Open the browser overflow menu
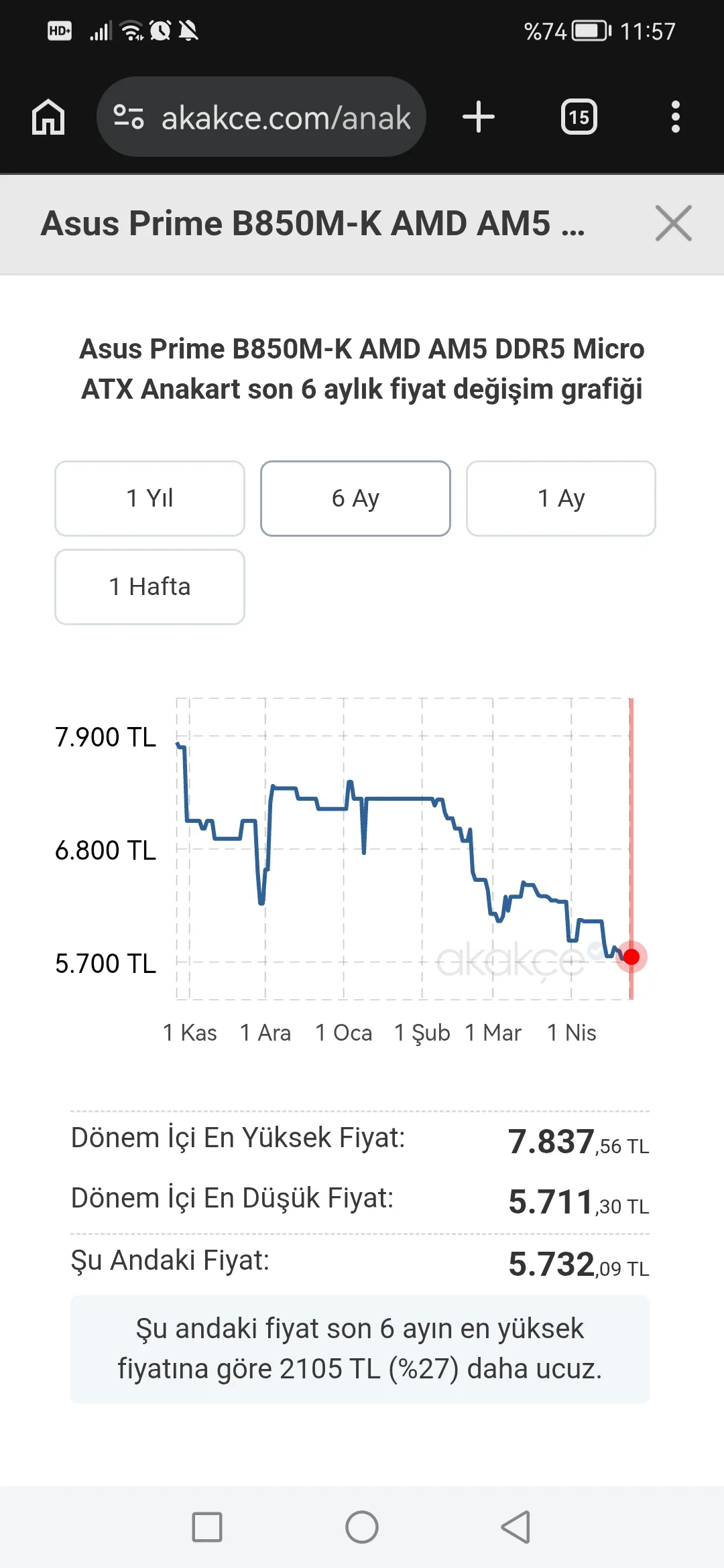 point(675,117)
